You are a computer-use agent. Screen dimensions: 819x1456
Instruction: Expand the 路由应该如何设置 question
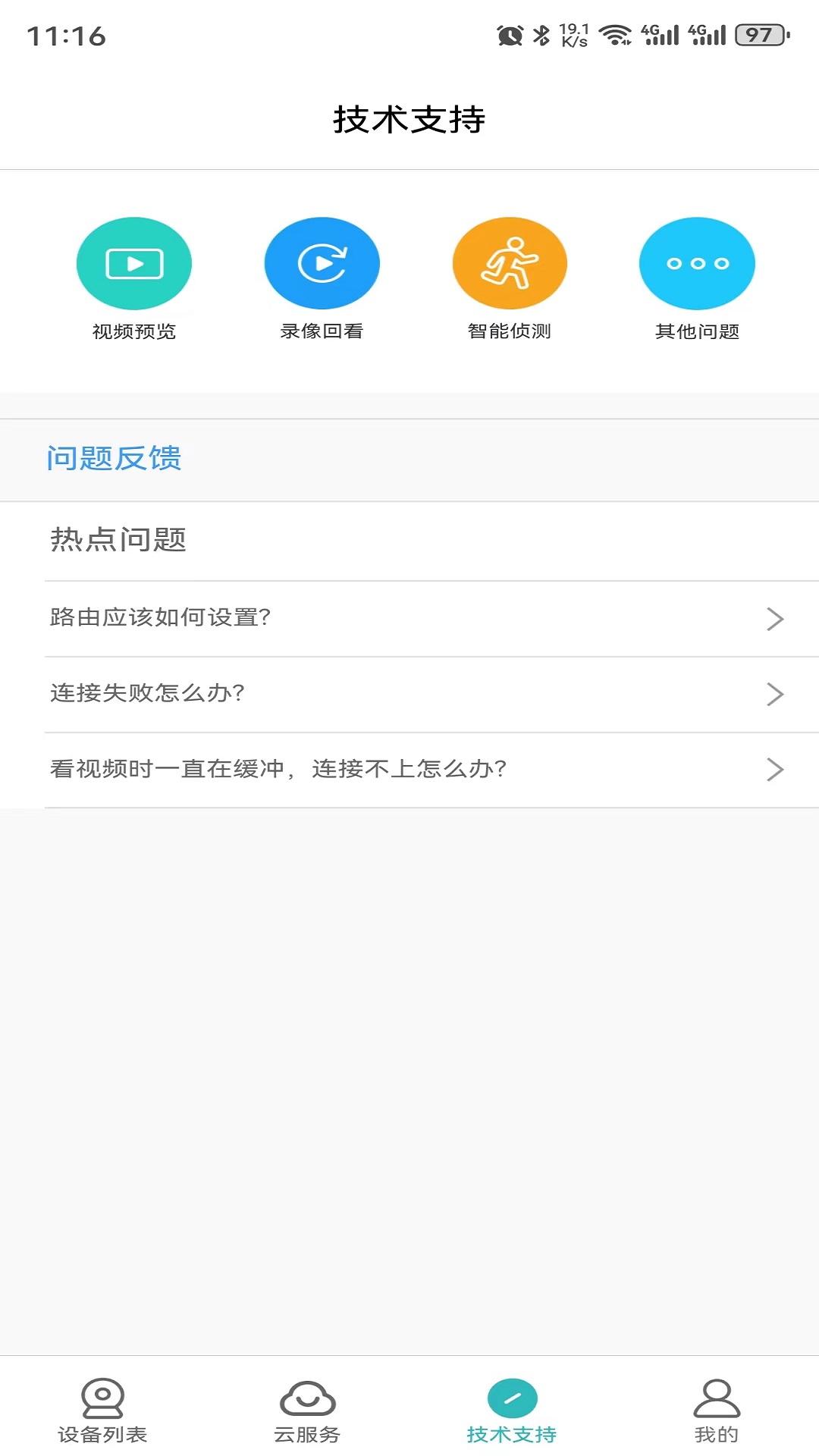tap(409, 617)
